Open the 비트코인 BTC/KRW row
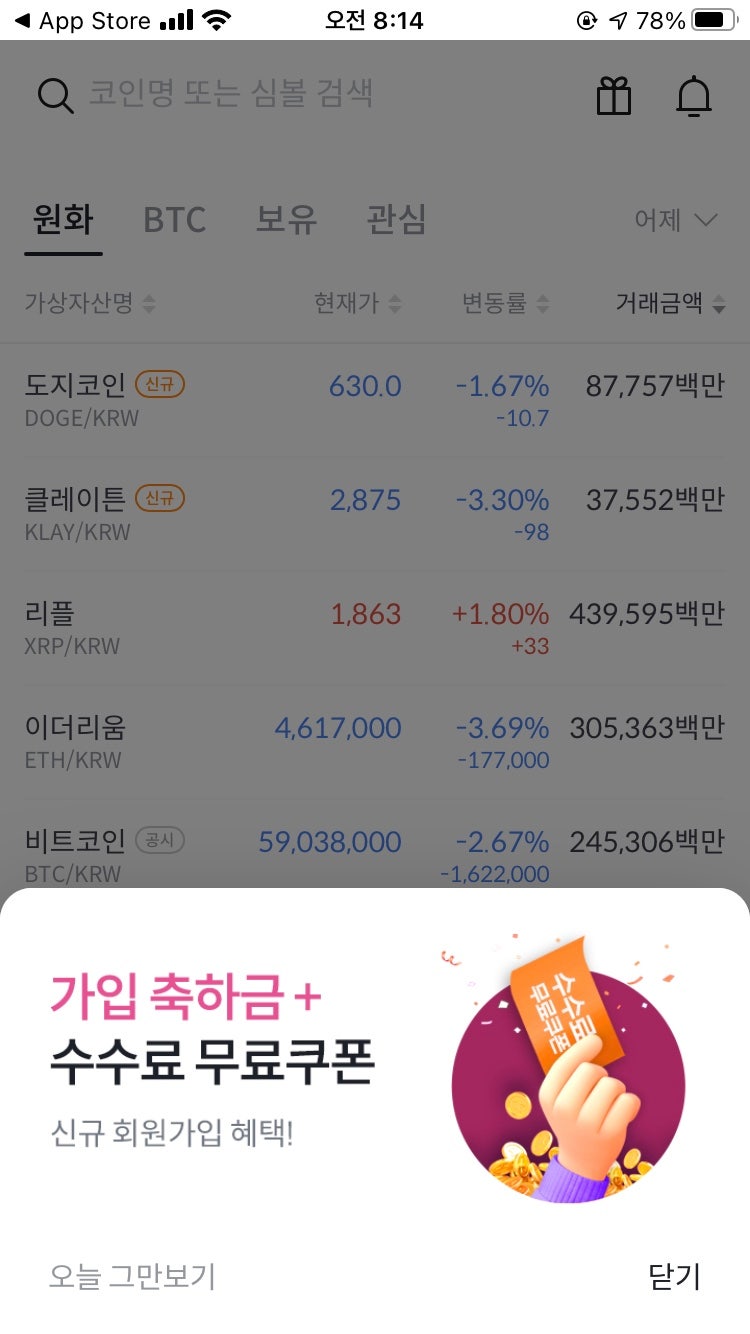 click(375, 856)
